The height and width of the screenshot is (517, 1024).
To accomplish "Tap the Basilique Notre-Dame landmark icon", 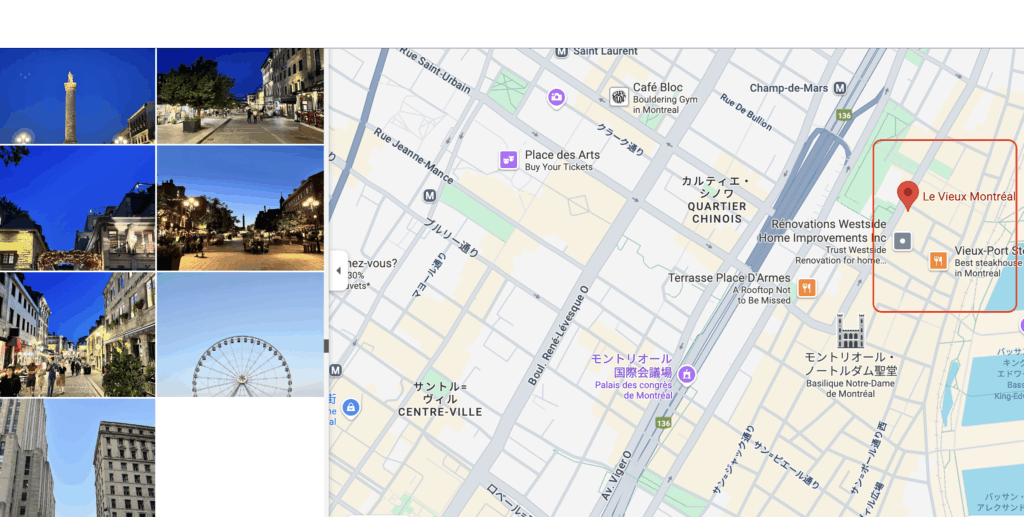I will (x=850, y=331).
